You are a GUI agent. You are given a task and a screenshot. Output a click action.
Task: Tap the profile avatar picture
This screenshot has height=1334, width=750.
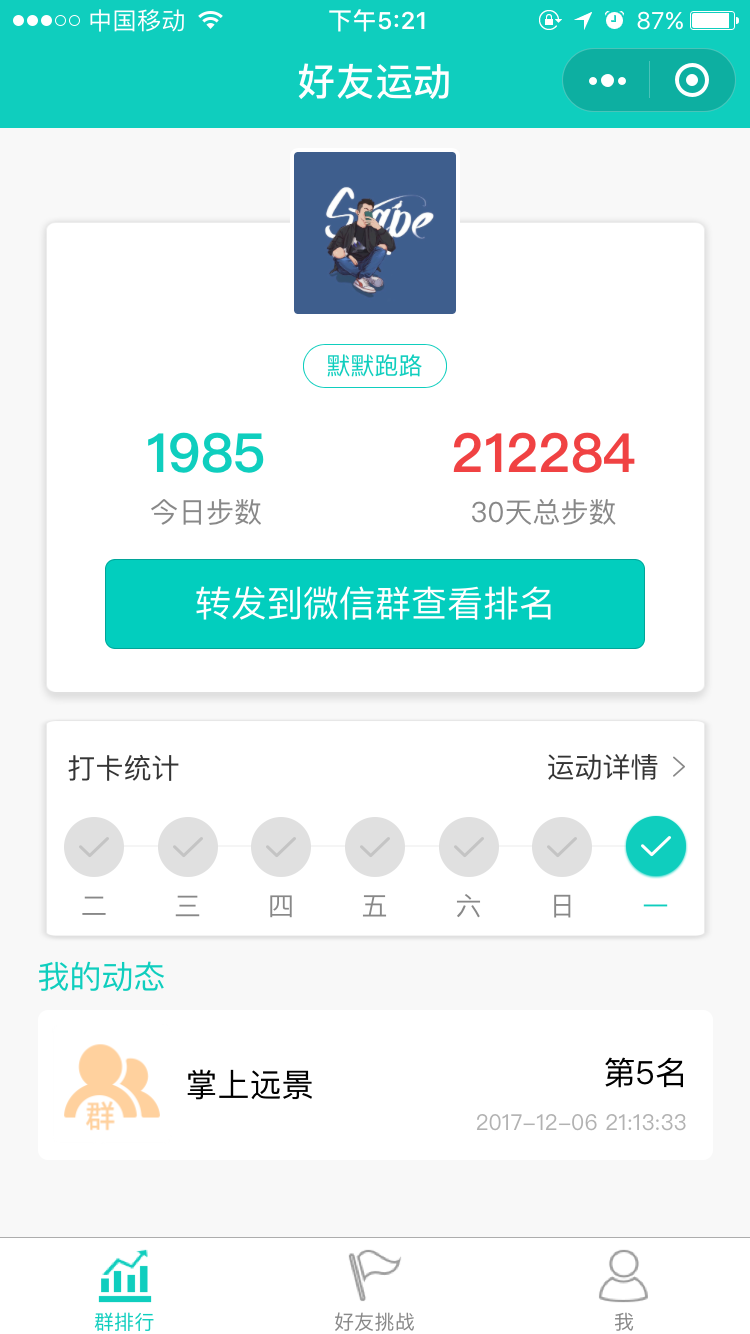pyautogui.click(x=375, y=233)
